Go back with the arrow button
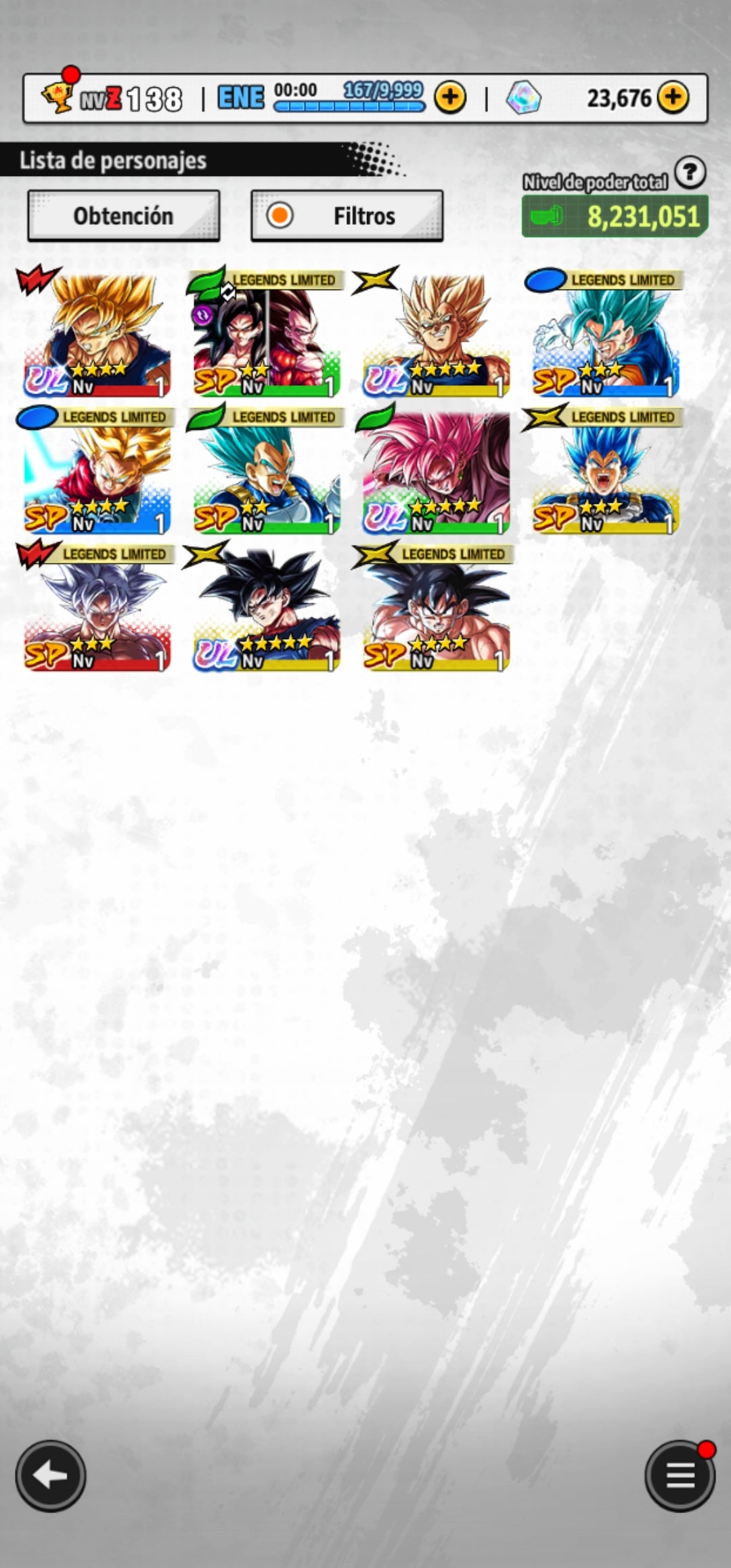Viewport: 731px width, 1568px height. coord(51,1476)
